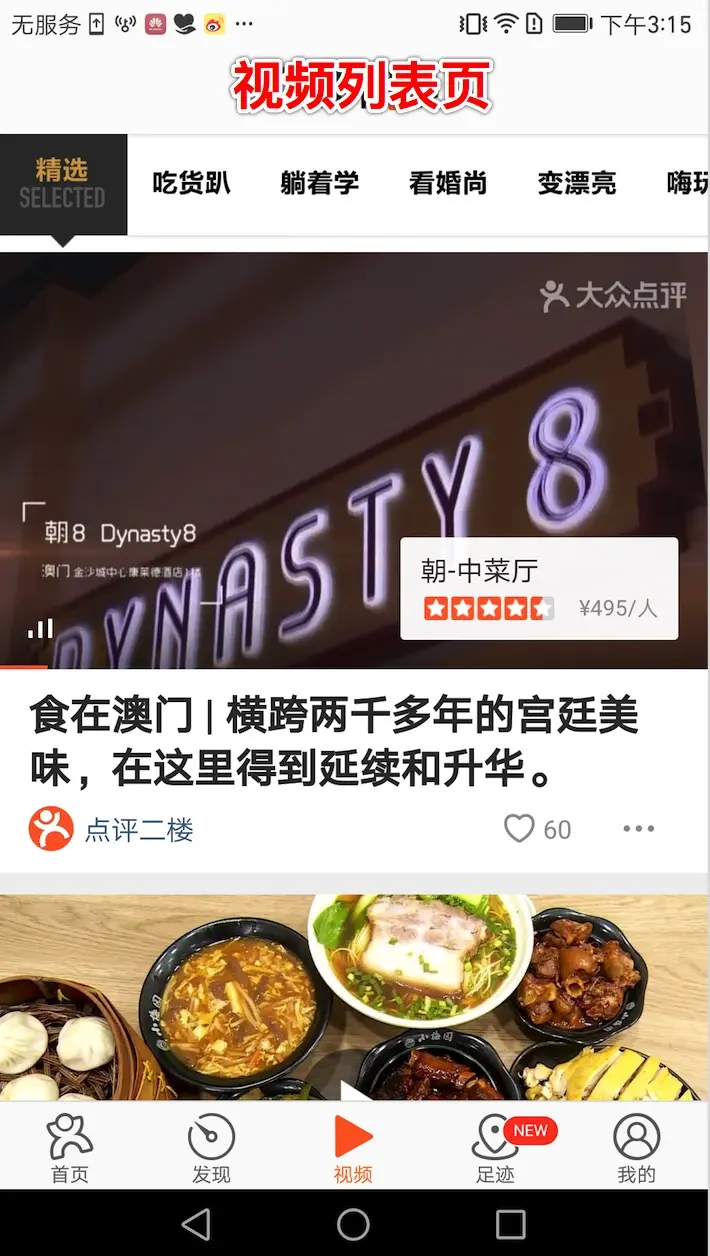The width and height of the screenshot is (710, 1256).
Task: Open the 足迹 tab
Action: tap(495, 1147)
